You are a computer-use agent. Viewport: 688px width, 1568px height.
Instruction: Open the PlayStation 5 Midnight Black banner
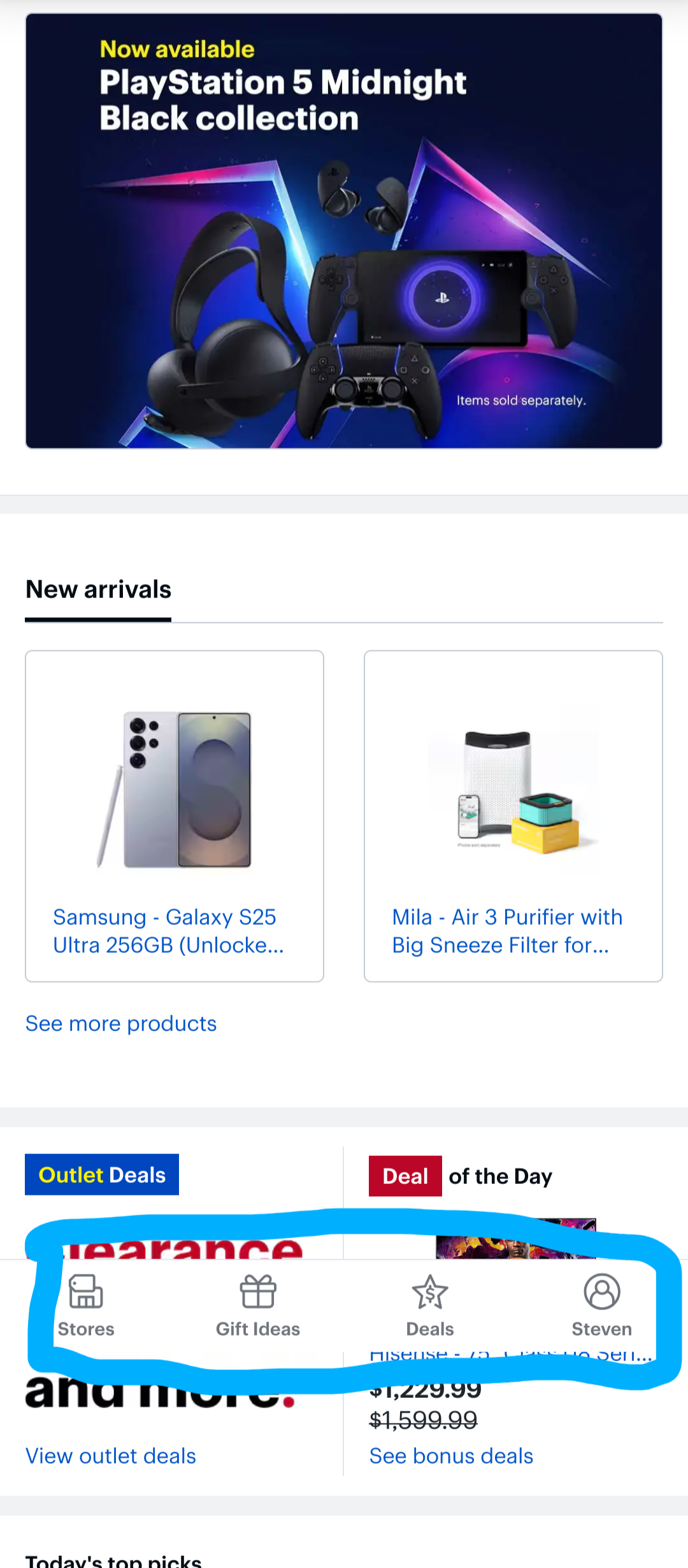pyautogui.click(x=344, y=231)
